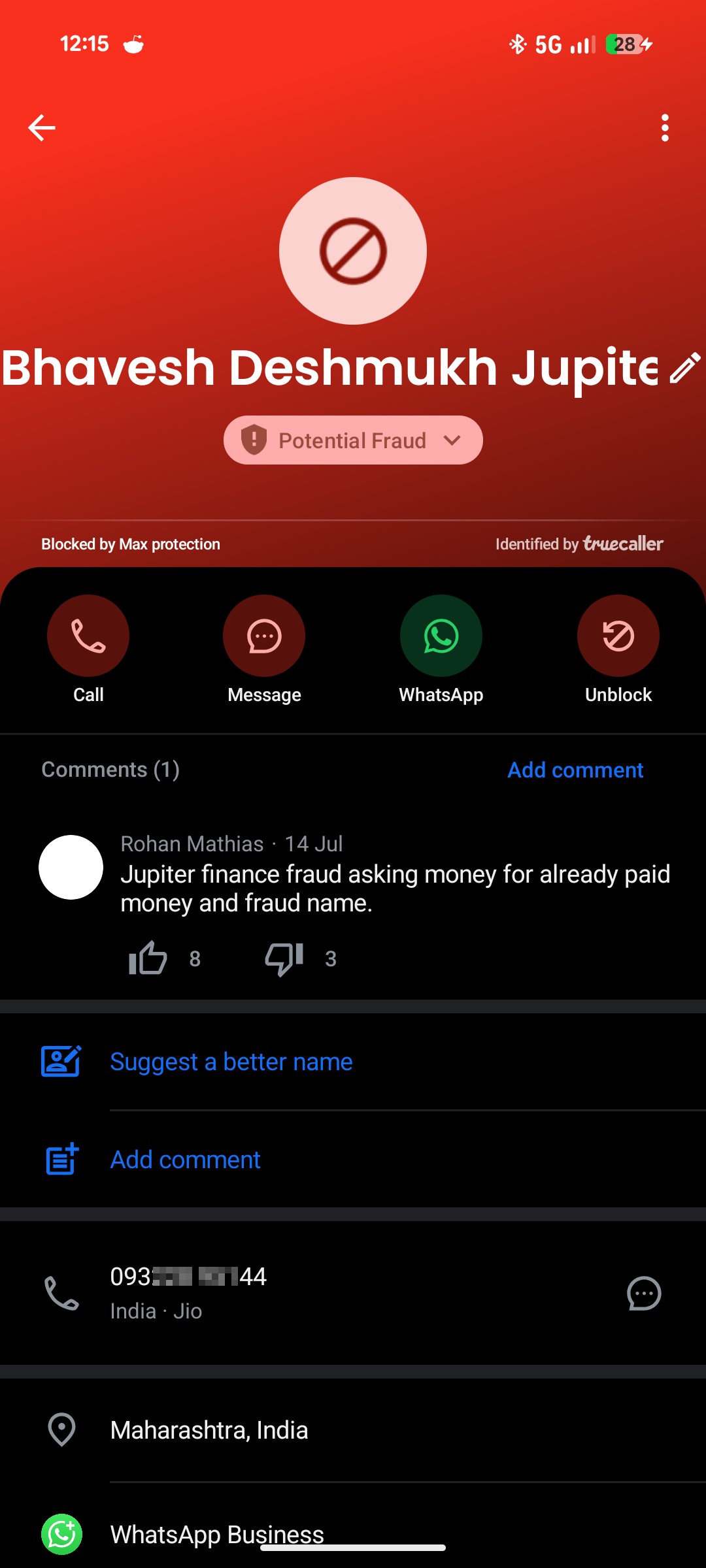This screenshot has height=1568, width=706.
Task: Edit the contact name with the pencil icon
Action: click(685, 368)
